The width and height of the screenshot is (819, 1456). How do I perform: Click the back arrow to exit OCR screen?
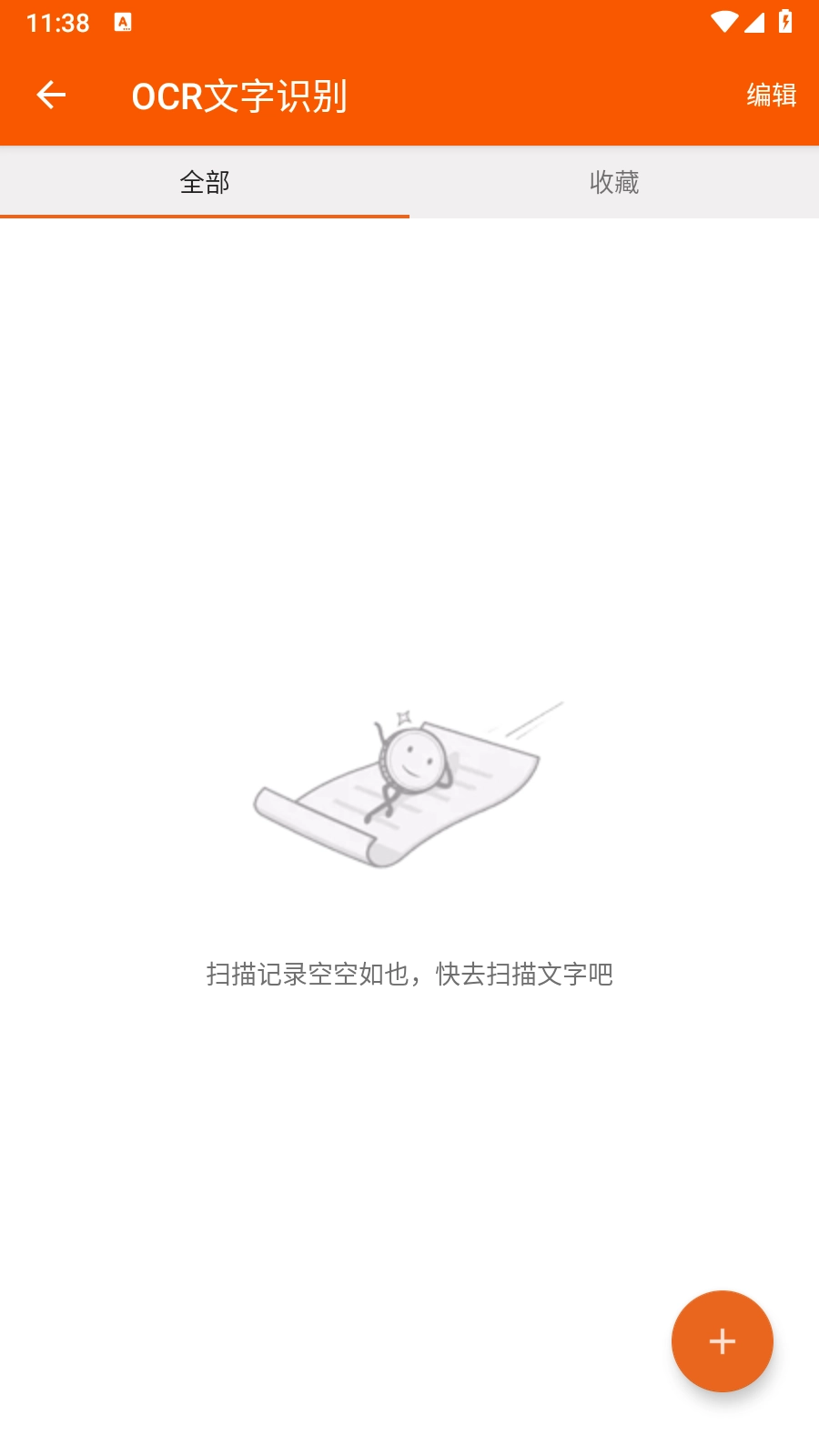(51, 94)
